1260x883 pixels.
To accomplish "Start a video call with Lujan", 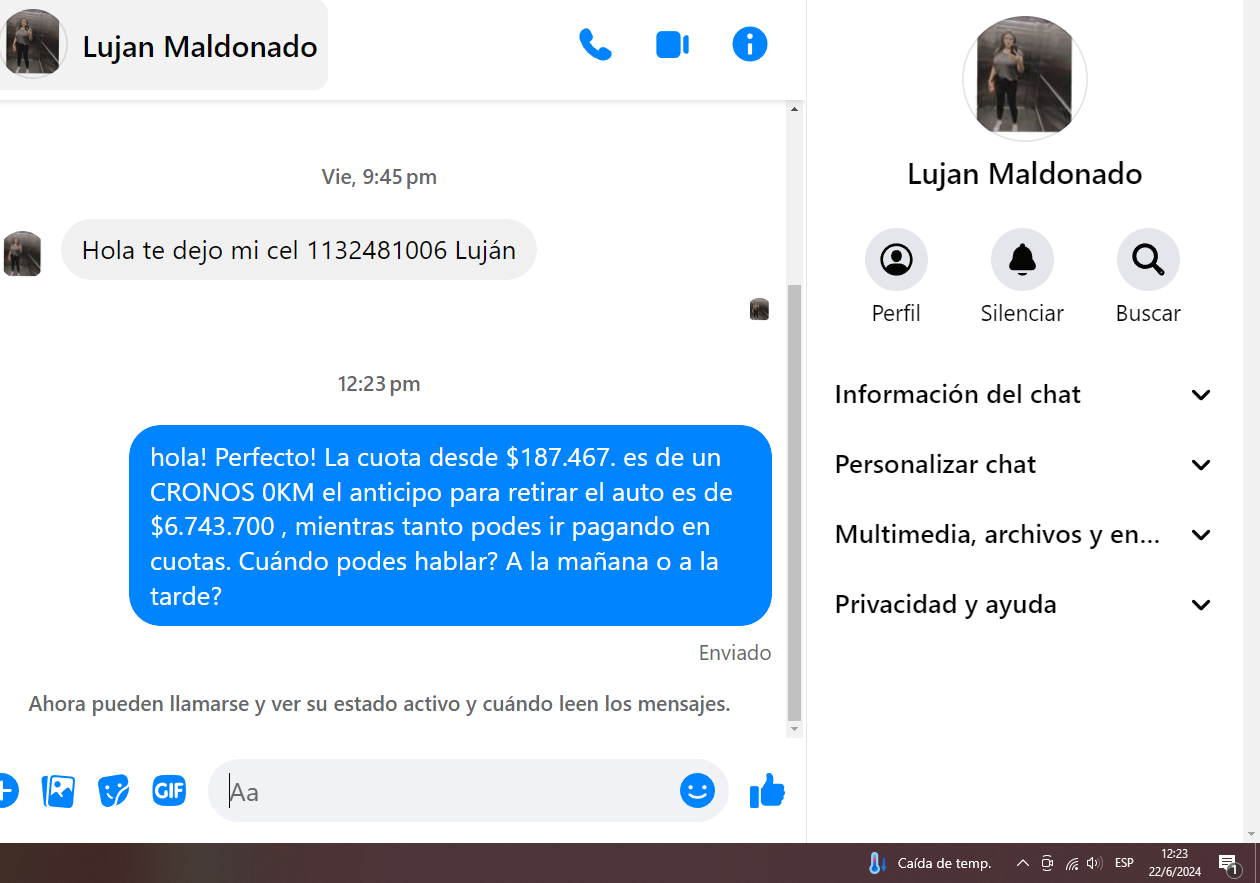I will [x=672, y=45].
